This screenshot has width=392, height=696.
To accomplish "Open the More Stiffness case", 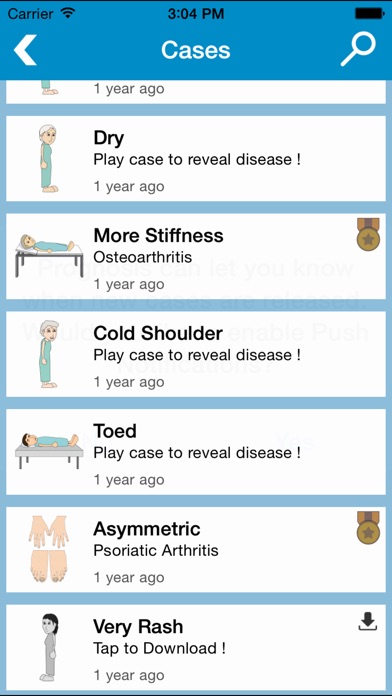I will [196, 256].
